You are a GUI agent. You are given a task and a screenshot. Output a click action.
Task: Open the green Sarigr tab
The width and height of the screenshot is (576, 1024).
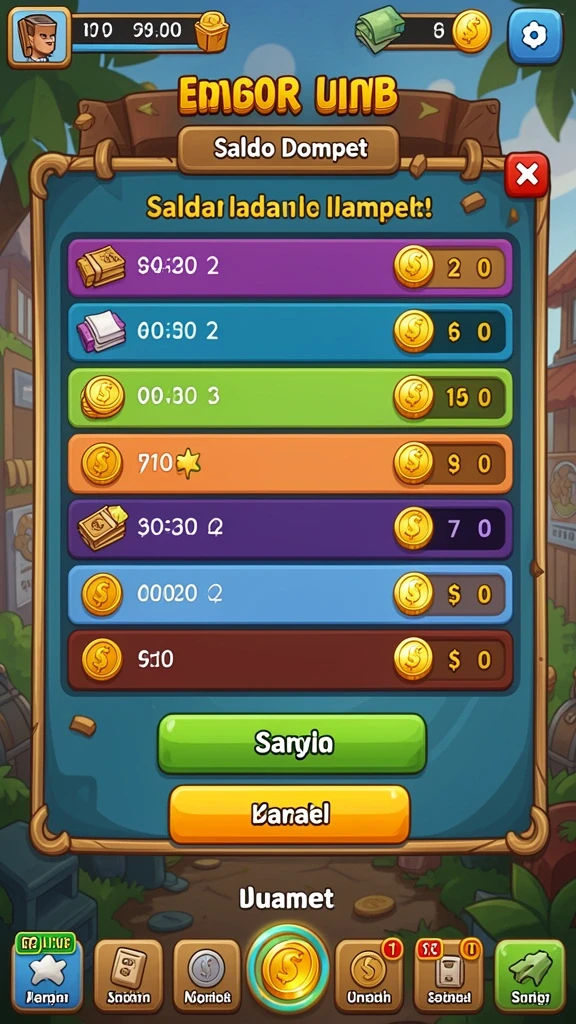(x=530, y=976)
